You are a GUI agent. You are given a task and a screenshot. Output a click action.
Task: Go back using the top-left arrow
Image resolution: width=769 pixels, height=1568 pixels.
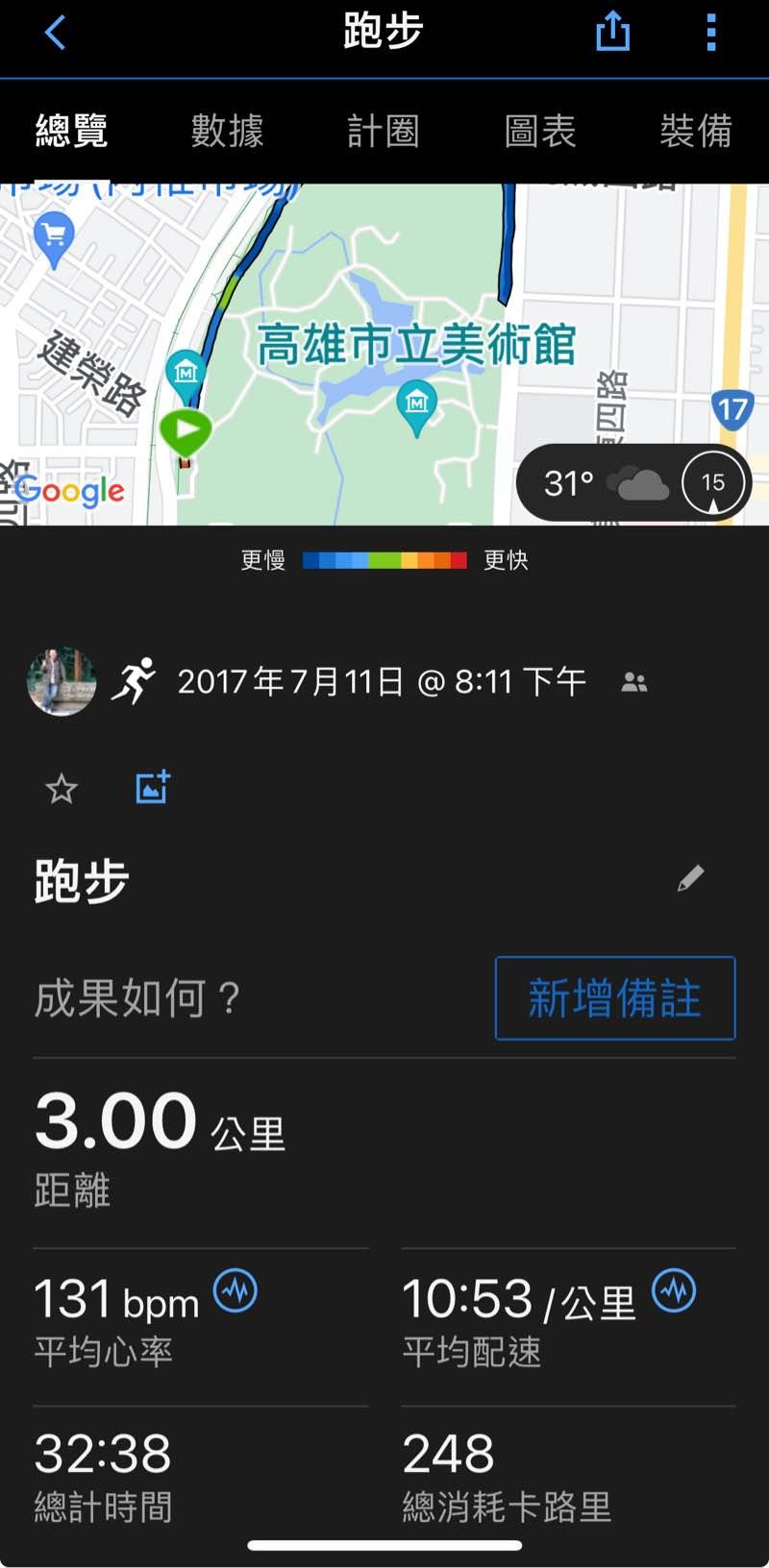point(56,33)
